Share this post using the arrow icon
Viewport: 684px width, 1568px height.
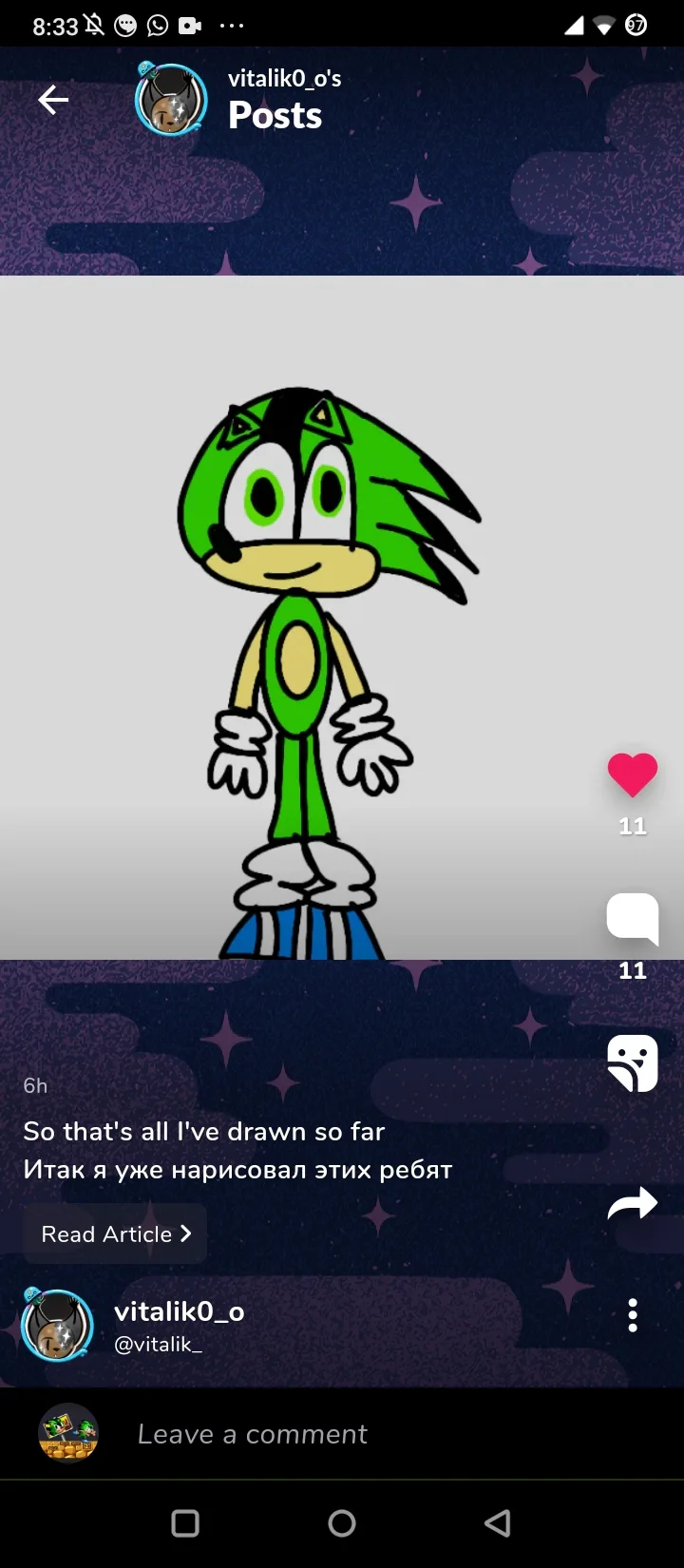click(633, 1204)
